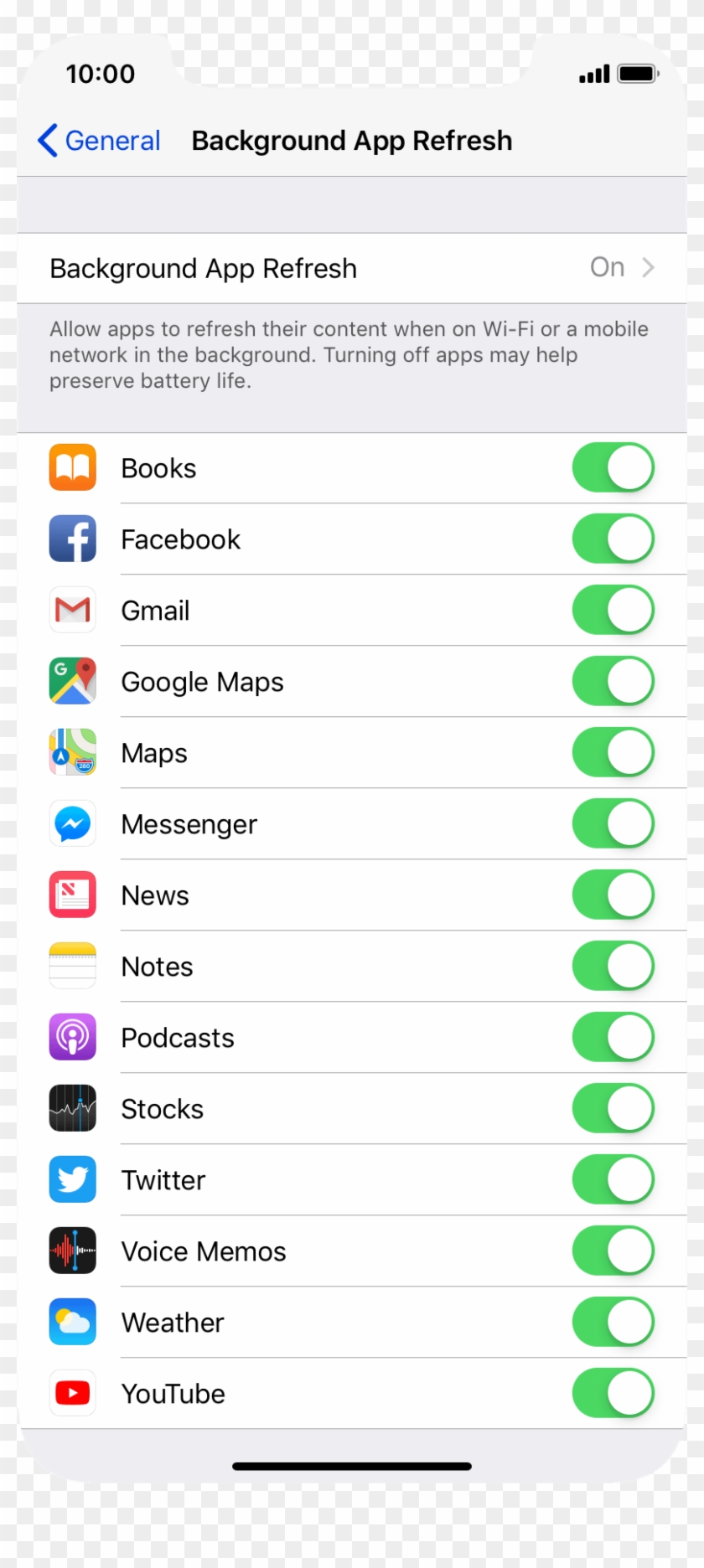Viewport: 704px width, 1568px height.
Task: Go back to General settings
Action: [x=97, y=141]
